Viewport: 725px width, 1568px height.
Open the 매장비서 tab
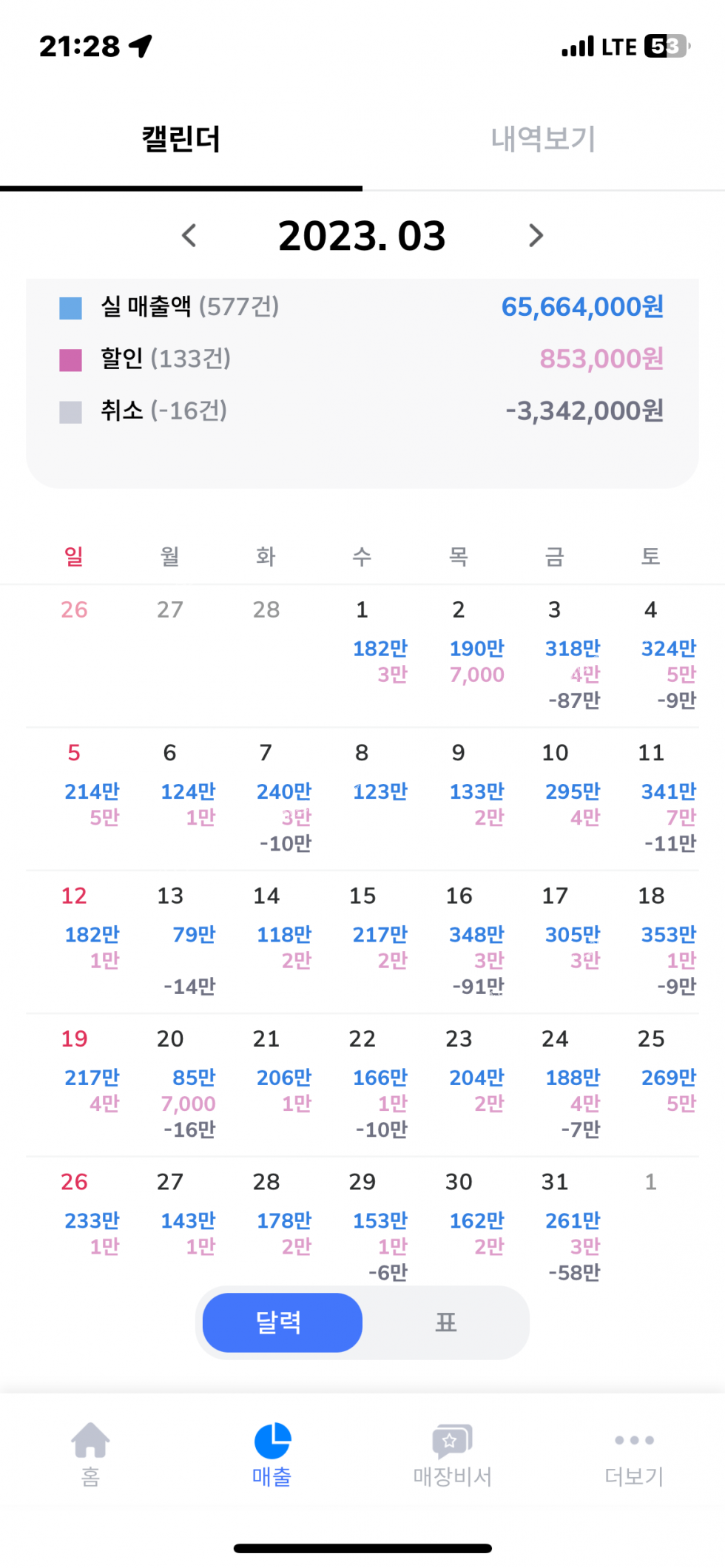click(452, 1454)
